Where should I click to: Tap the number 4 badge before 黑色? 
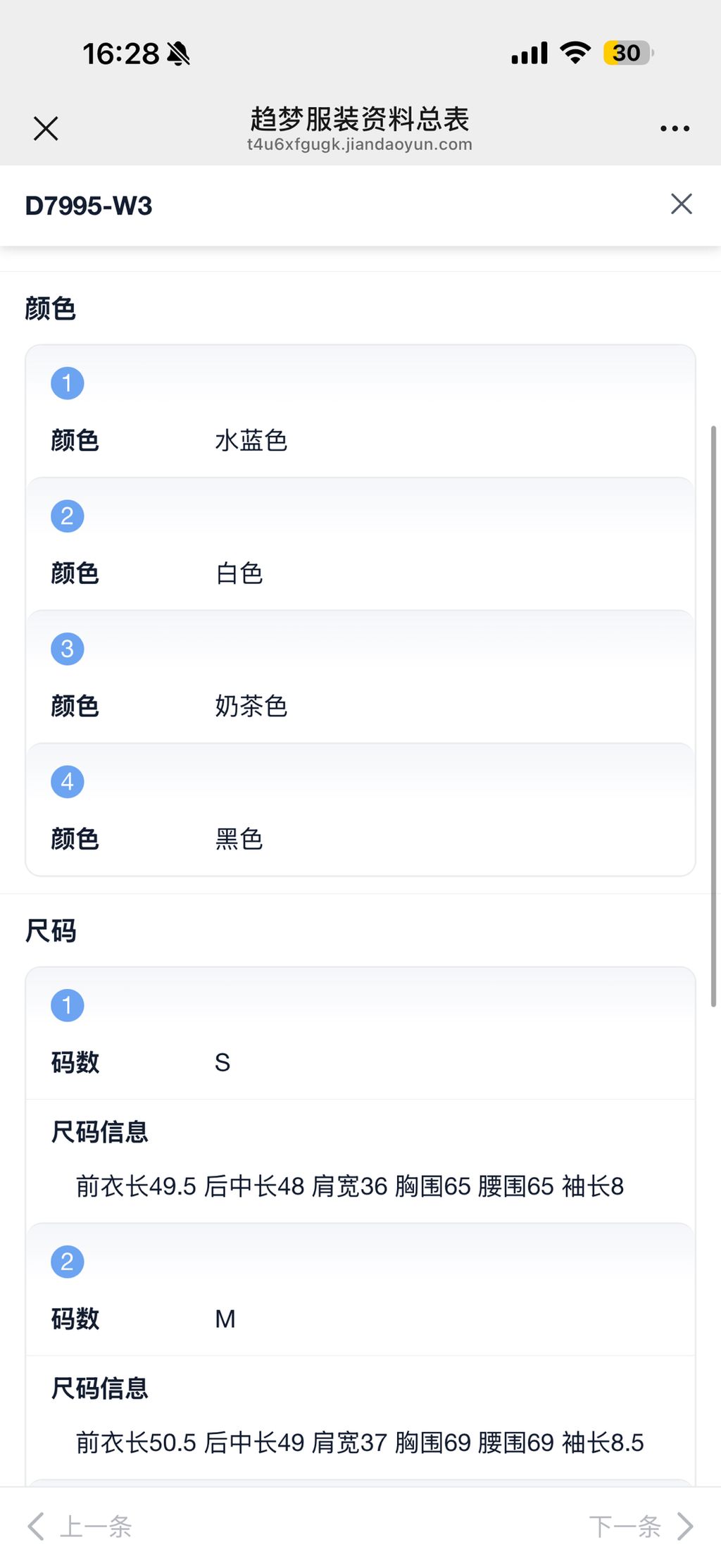tap(67, 780)
